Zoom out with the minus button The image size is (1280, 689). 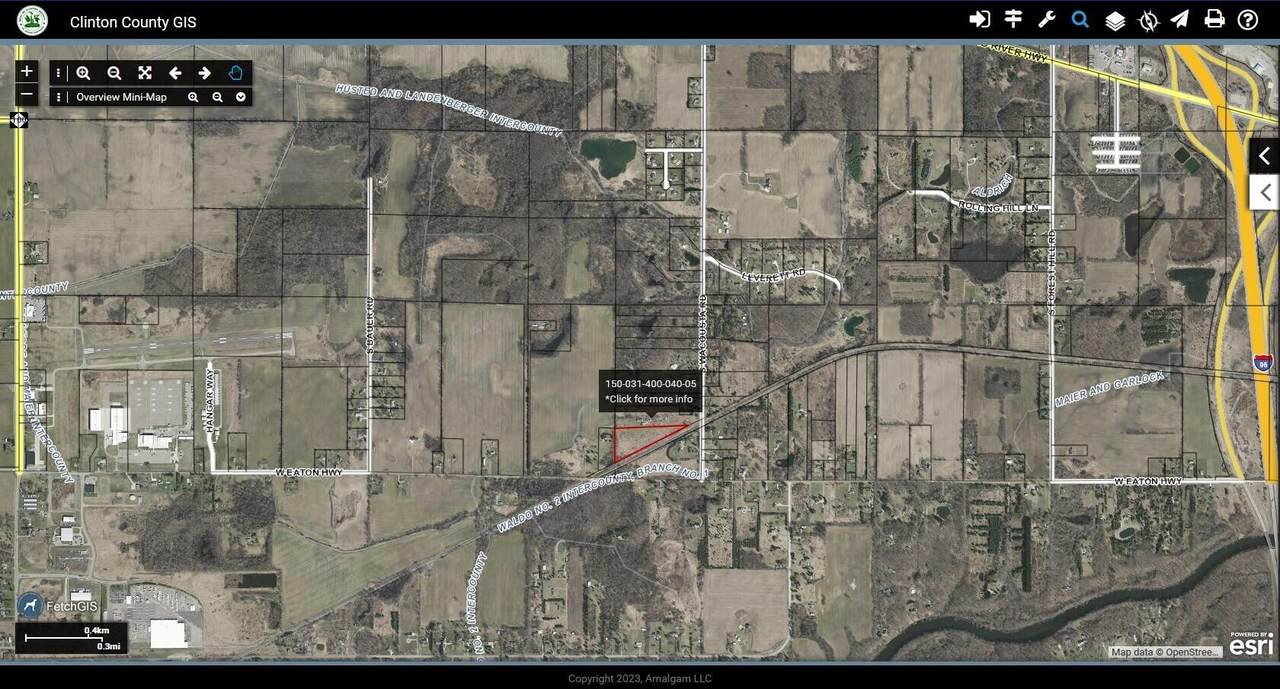pos(27,95)
